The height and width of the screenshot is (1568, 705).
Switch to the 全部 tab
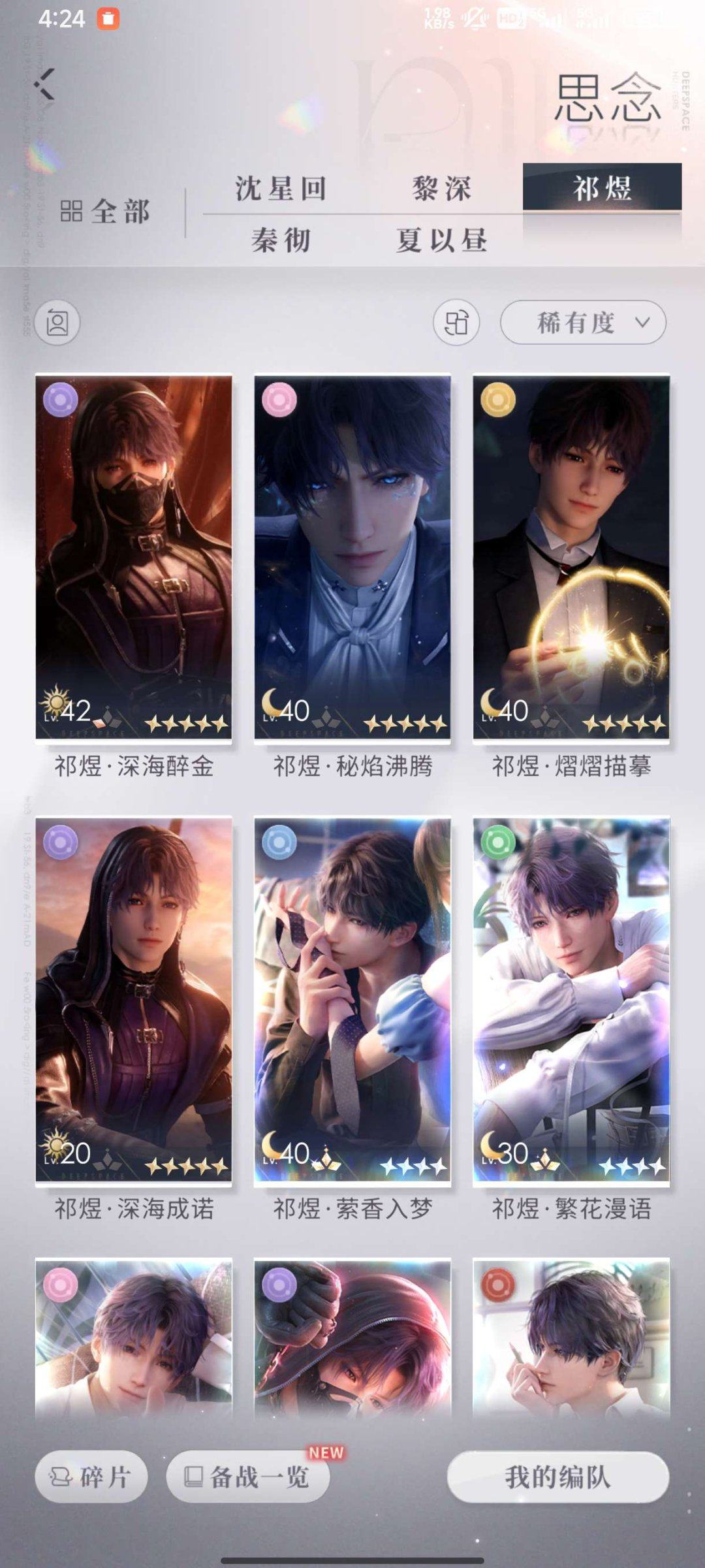106,212
